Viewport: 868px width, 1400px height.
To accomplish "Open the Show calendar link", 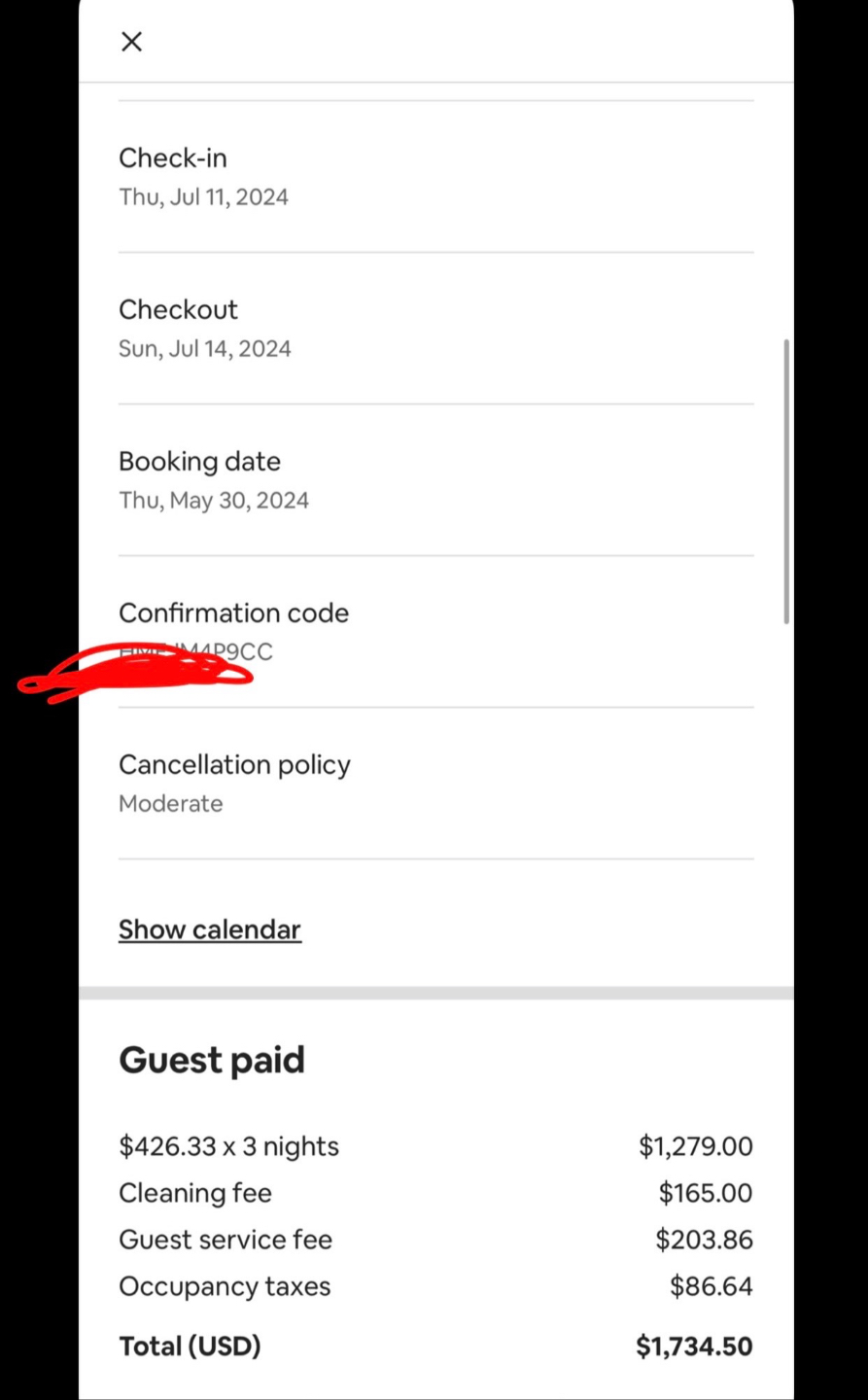I will coord(210,929).
